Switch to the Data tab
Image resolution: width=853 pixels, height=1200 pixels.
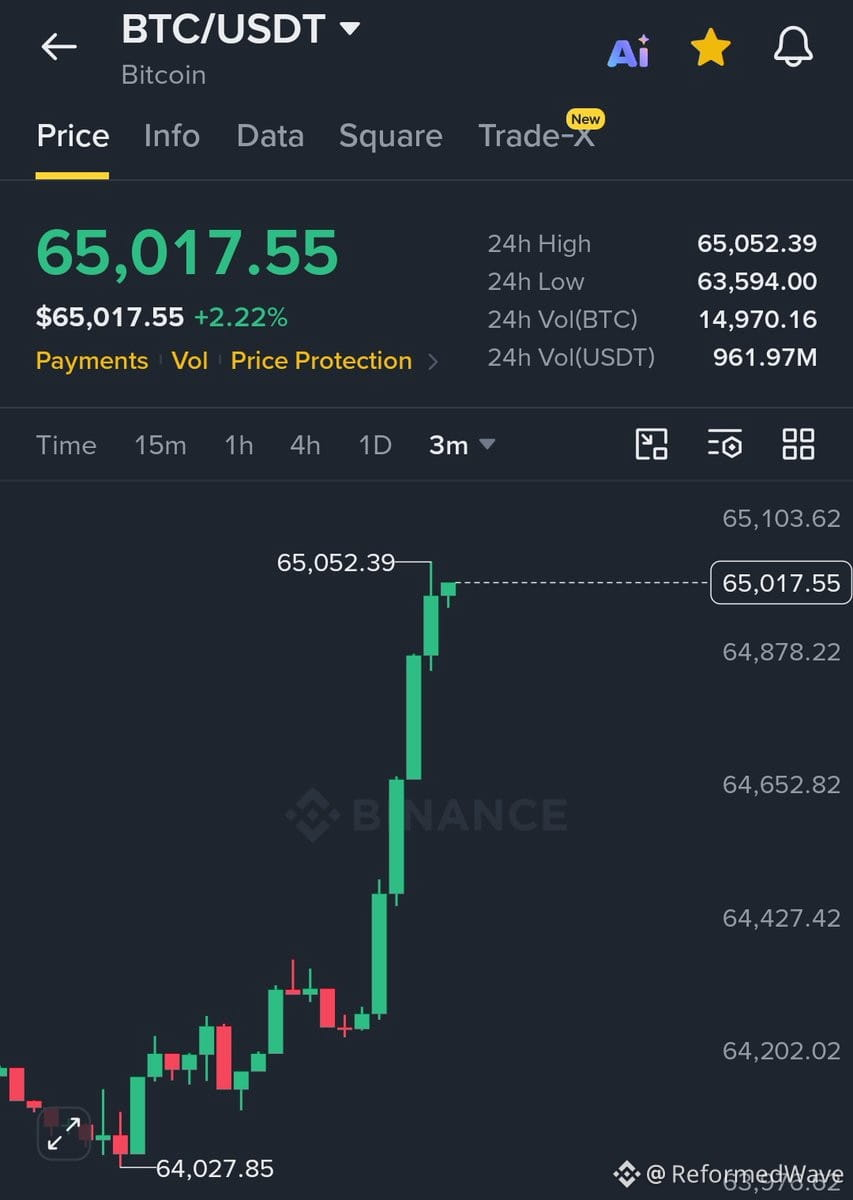tap(270, 136)
